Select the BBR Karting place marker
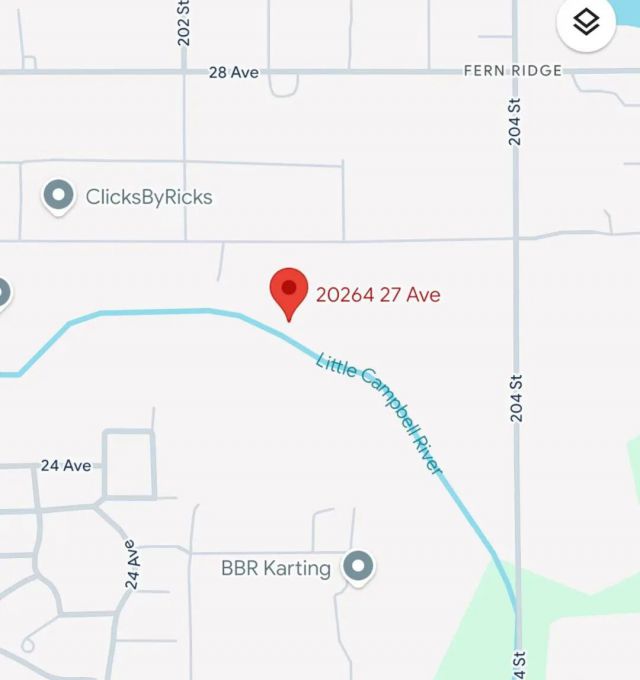 (358, 567)
